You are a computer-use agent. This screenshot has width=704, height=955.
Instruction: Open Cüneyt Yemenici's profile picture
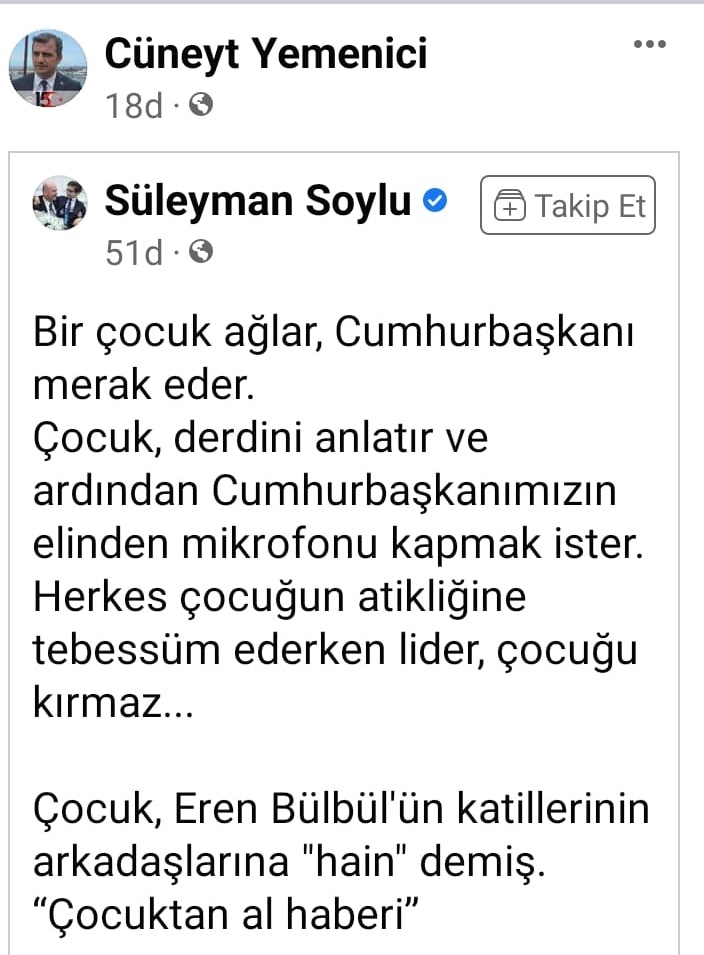tap(48, 68)
